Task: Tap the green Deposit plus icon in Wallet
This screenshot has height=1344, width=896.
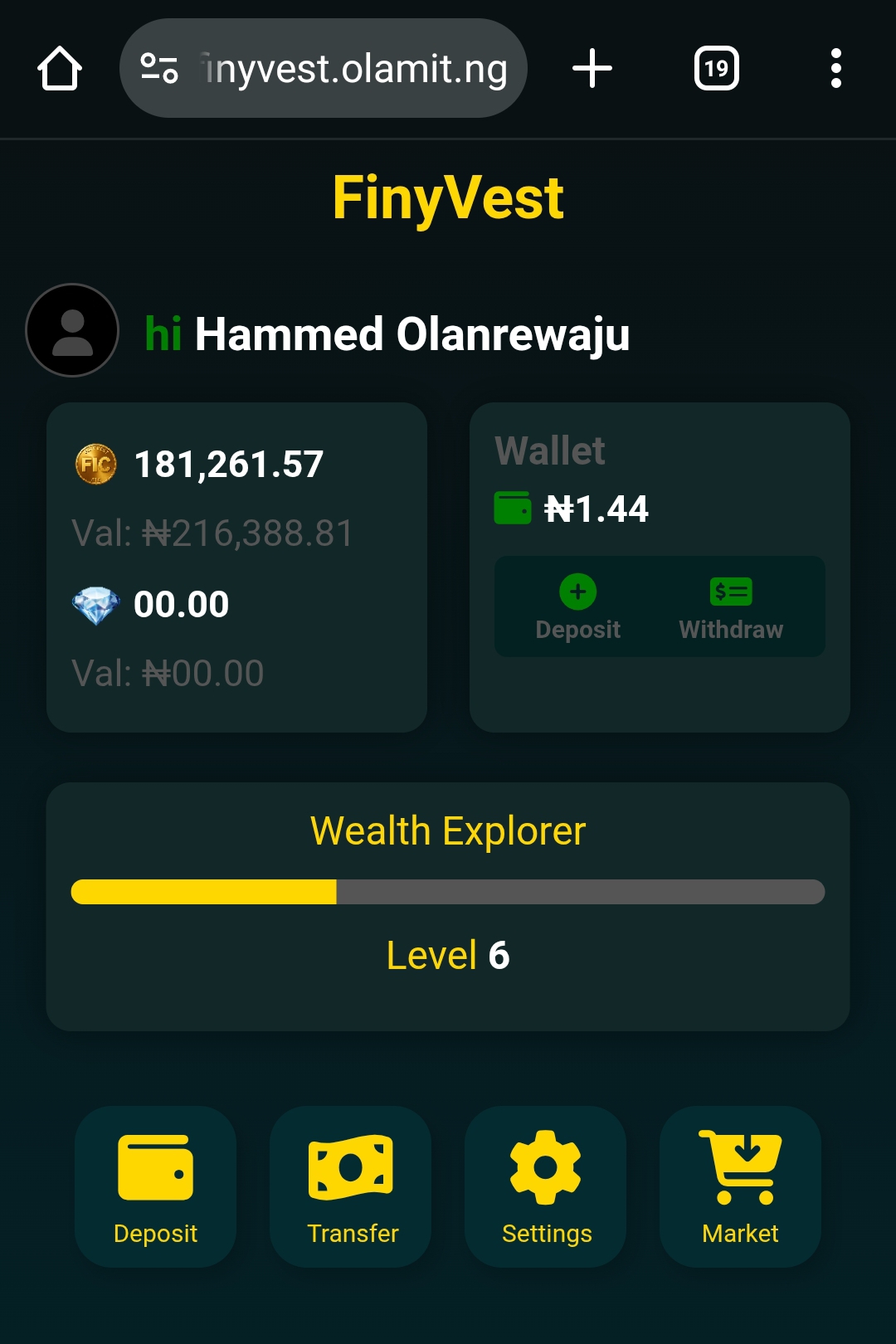Action: (x=577, y=592)
